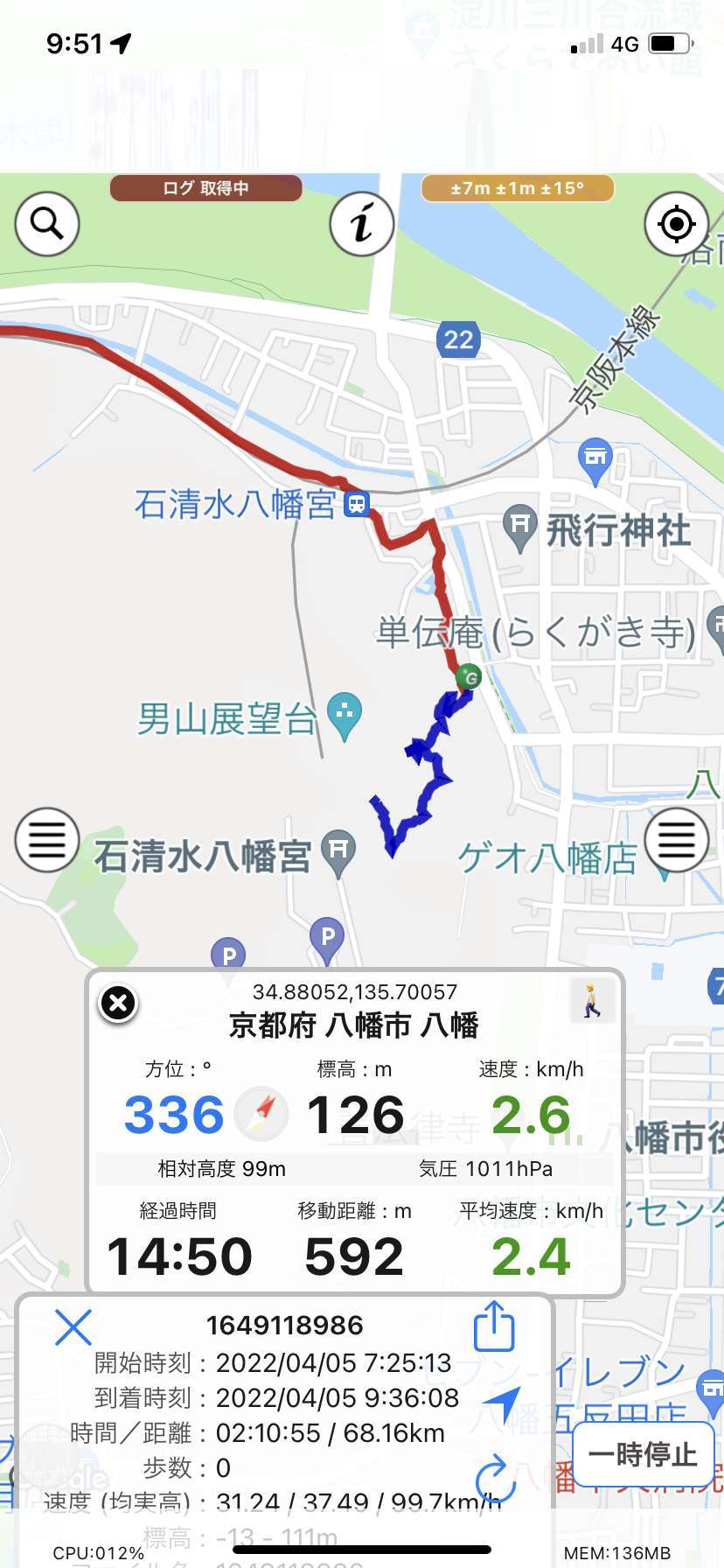Tap the ログ取得中 status badge
This screenshot has height=1568, width=724.
point(205,188)
